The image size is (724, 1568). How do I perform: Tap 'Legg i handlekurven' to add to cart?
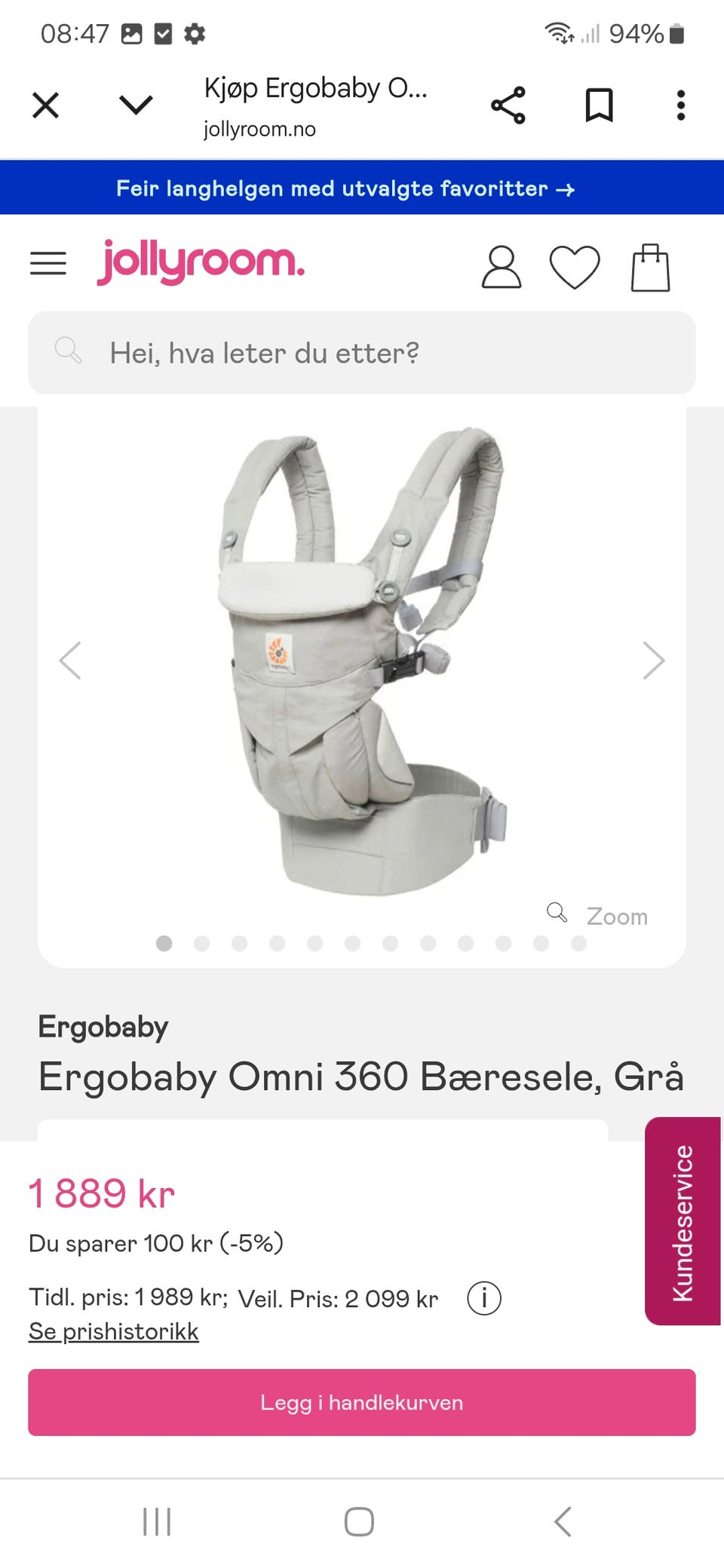362,1402
